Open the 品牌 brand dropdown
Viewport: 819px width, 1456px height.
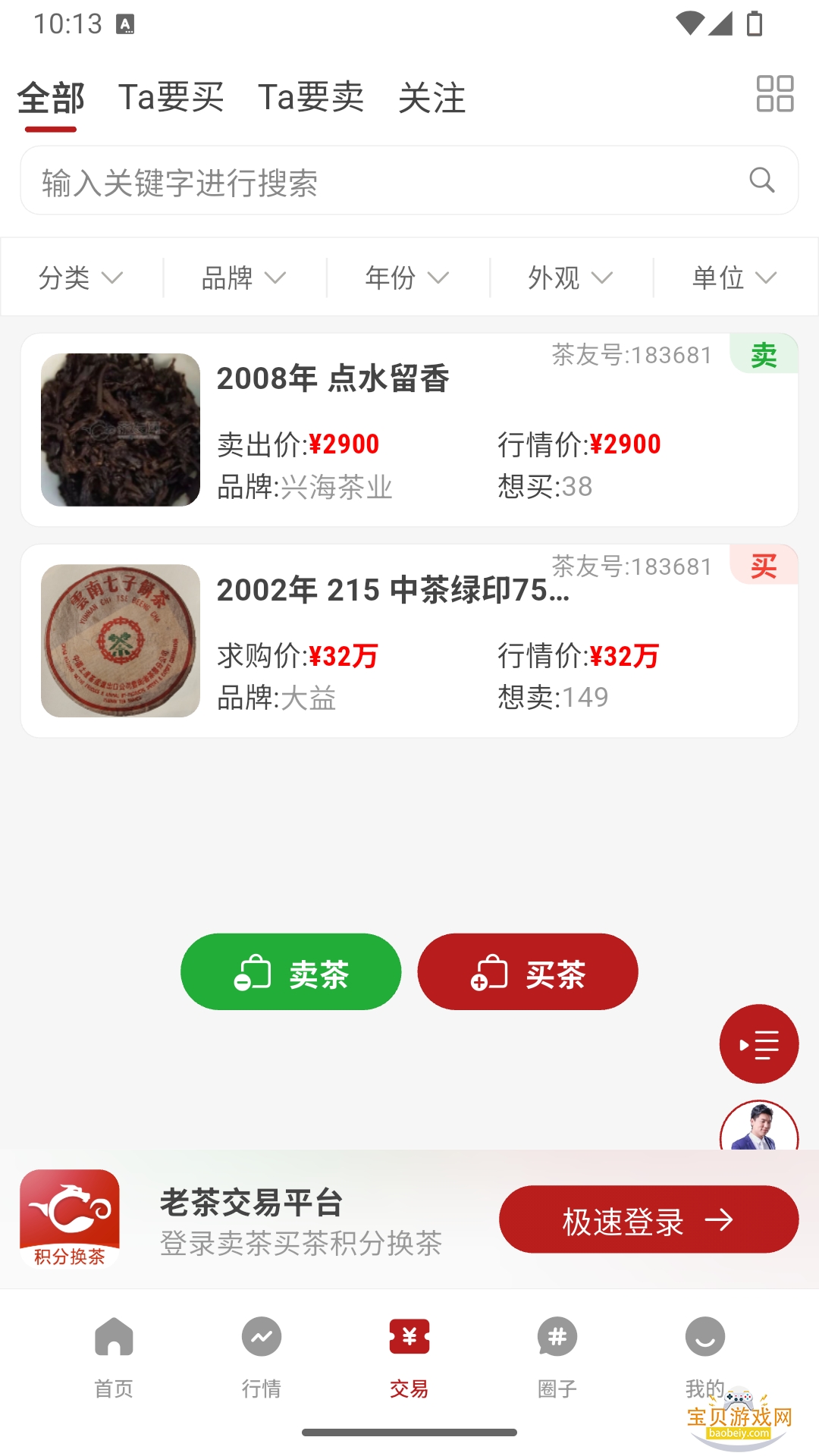[243, 278]
